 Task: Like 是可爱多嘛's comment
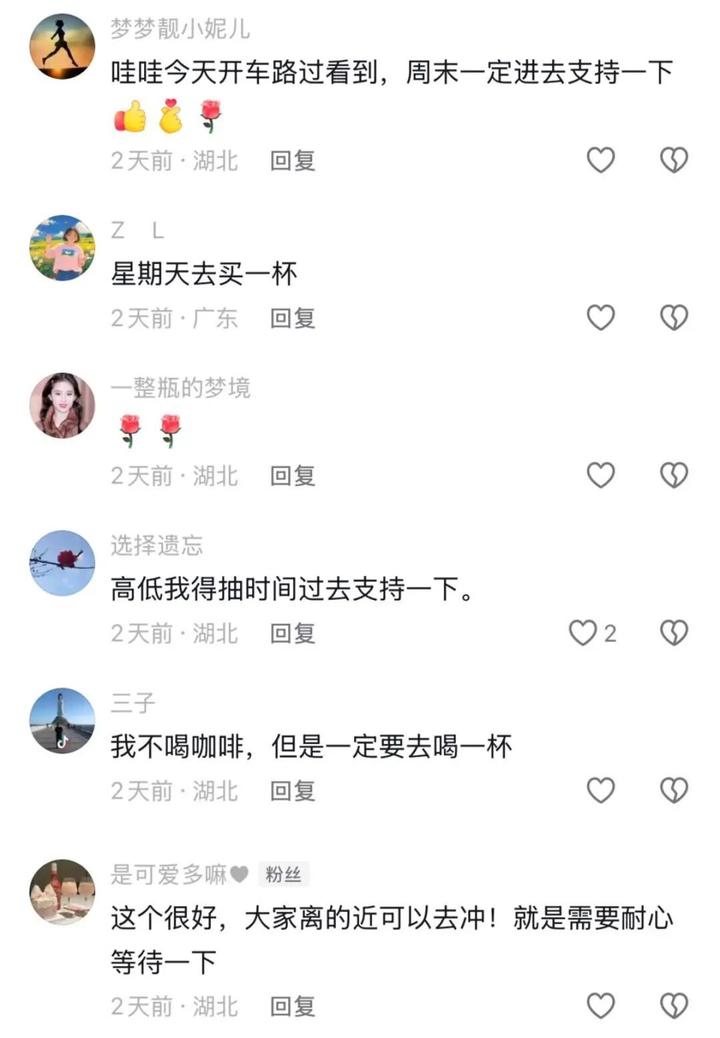click(x=600, y=1006)
